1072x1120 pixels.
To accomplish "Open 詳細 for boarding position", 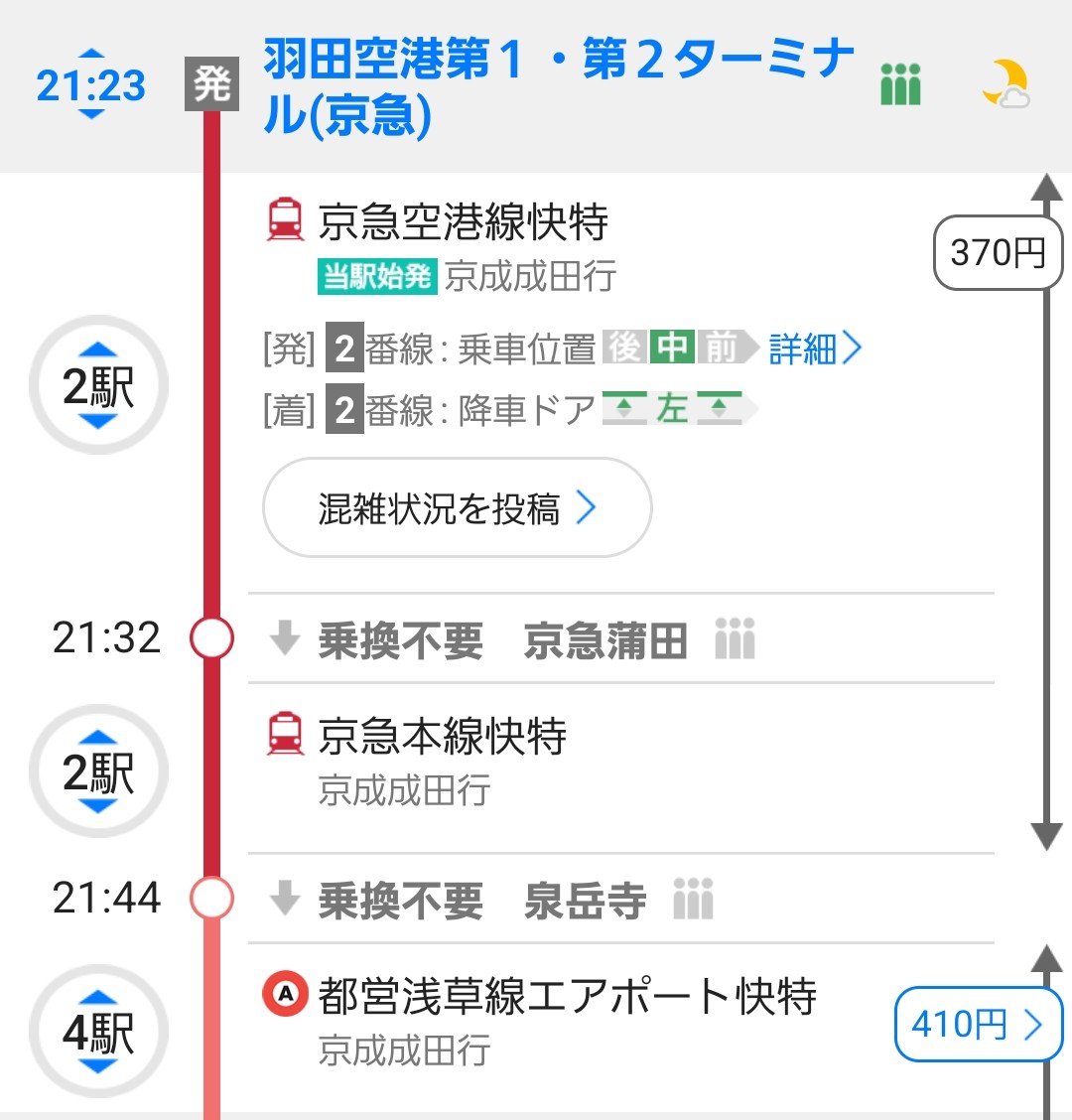I will coord(814,349).
